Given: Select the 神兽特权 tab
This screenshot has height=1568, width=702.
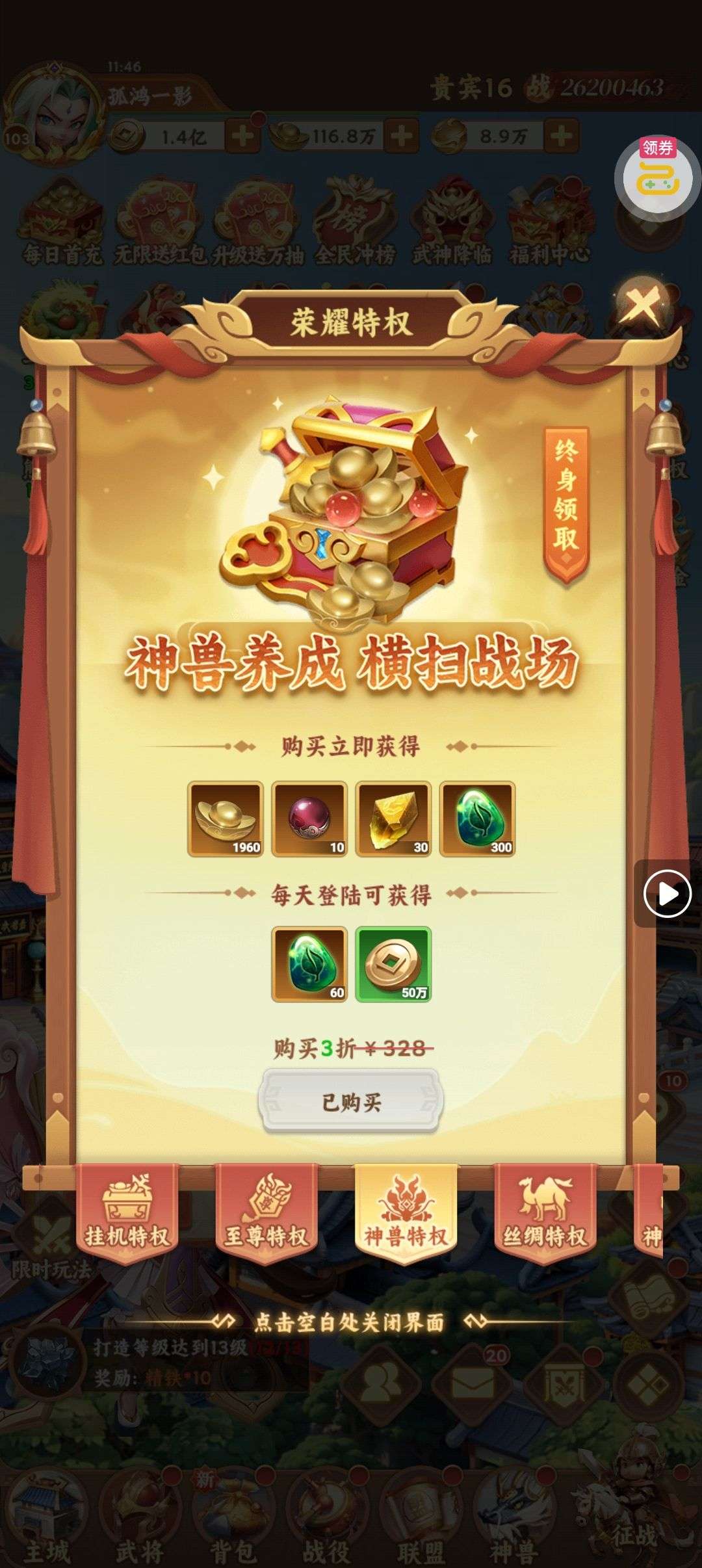Looking at the screenshot, I should pos(406,1214).
